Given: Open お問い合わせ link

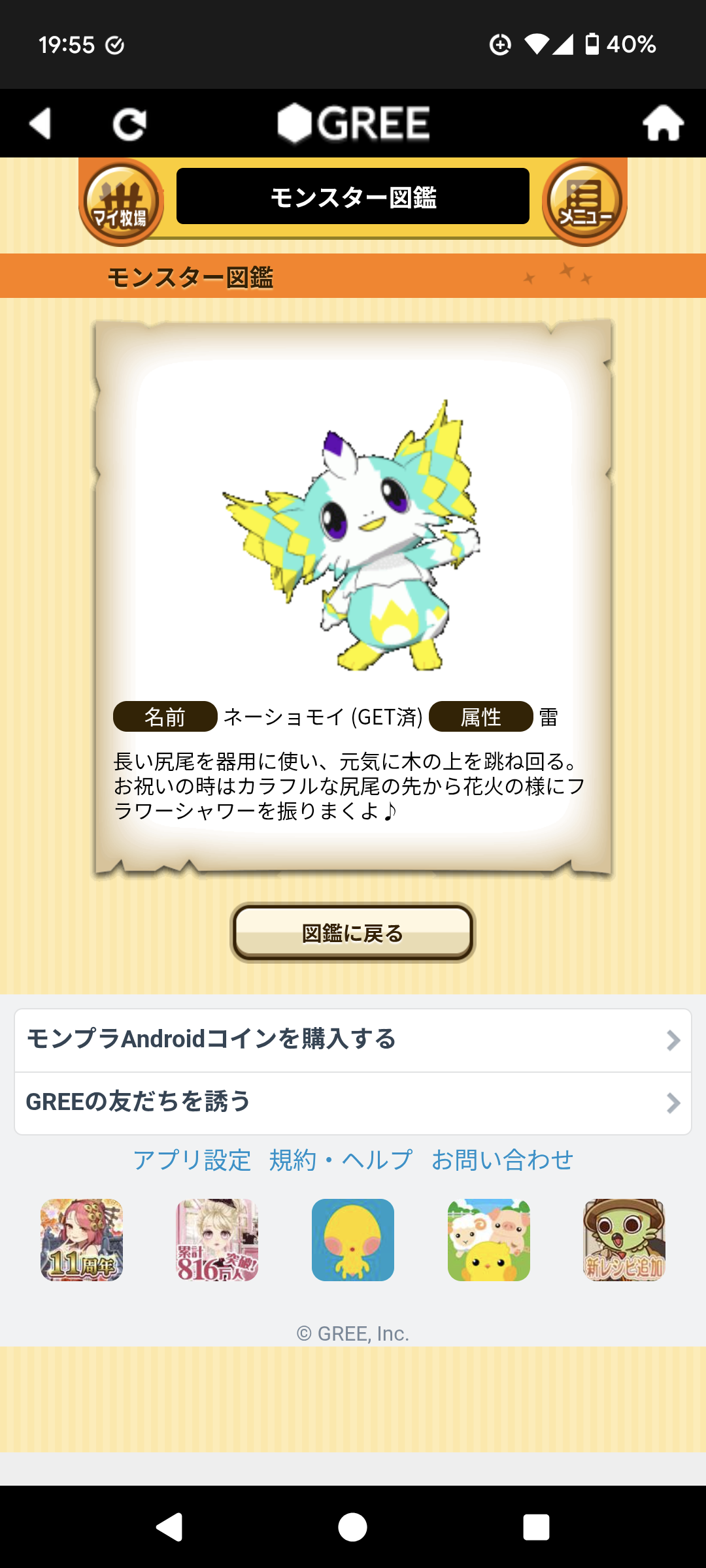Looking at the screenshot, I should [x=502, y=1160].
